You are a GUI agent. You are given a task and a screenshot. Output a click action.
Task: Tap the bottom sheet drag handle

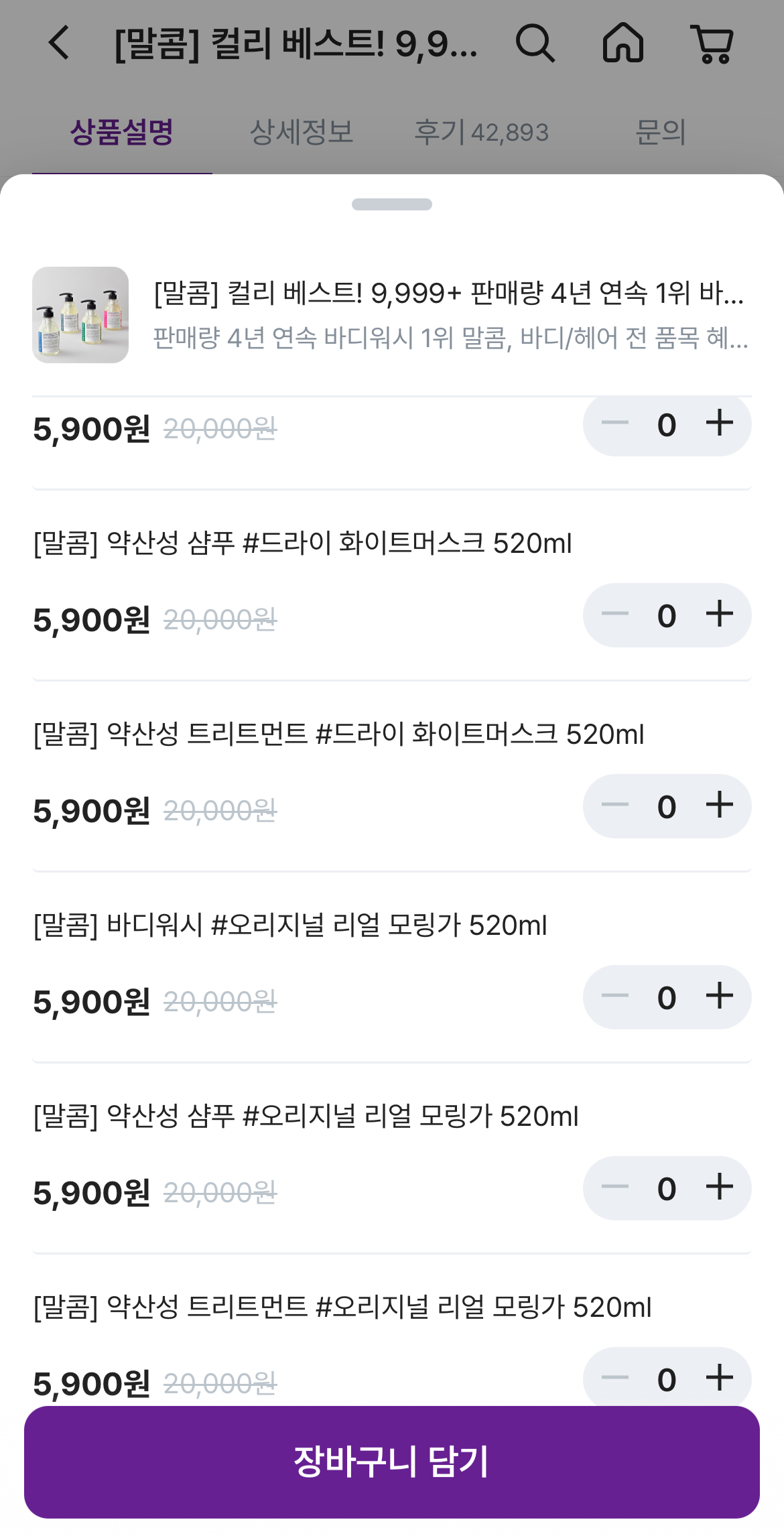pos(392,204)
